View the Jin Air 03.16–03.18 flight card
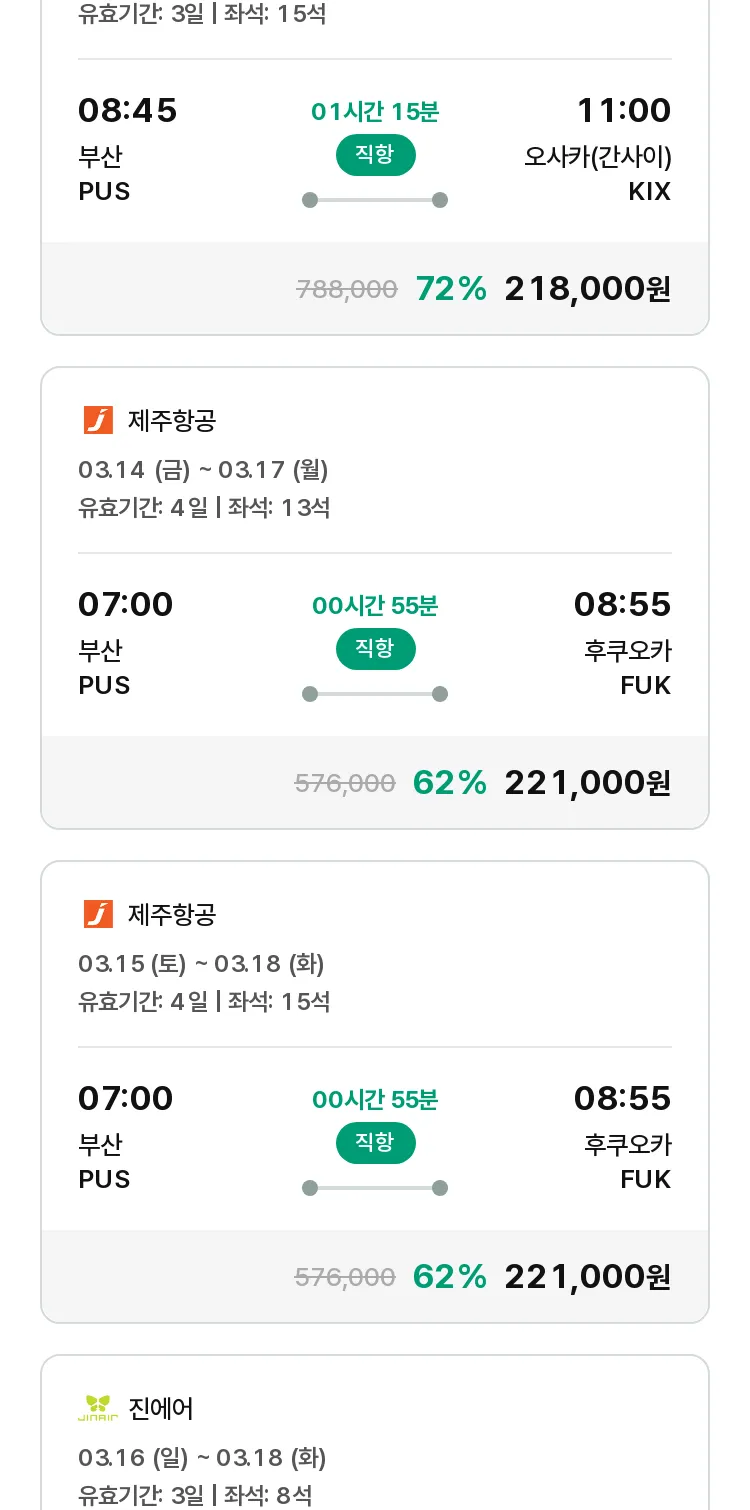This screenshot has width=750, height=1510. (x=375, y=1432)
